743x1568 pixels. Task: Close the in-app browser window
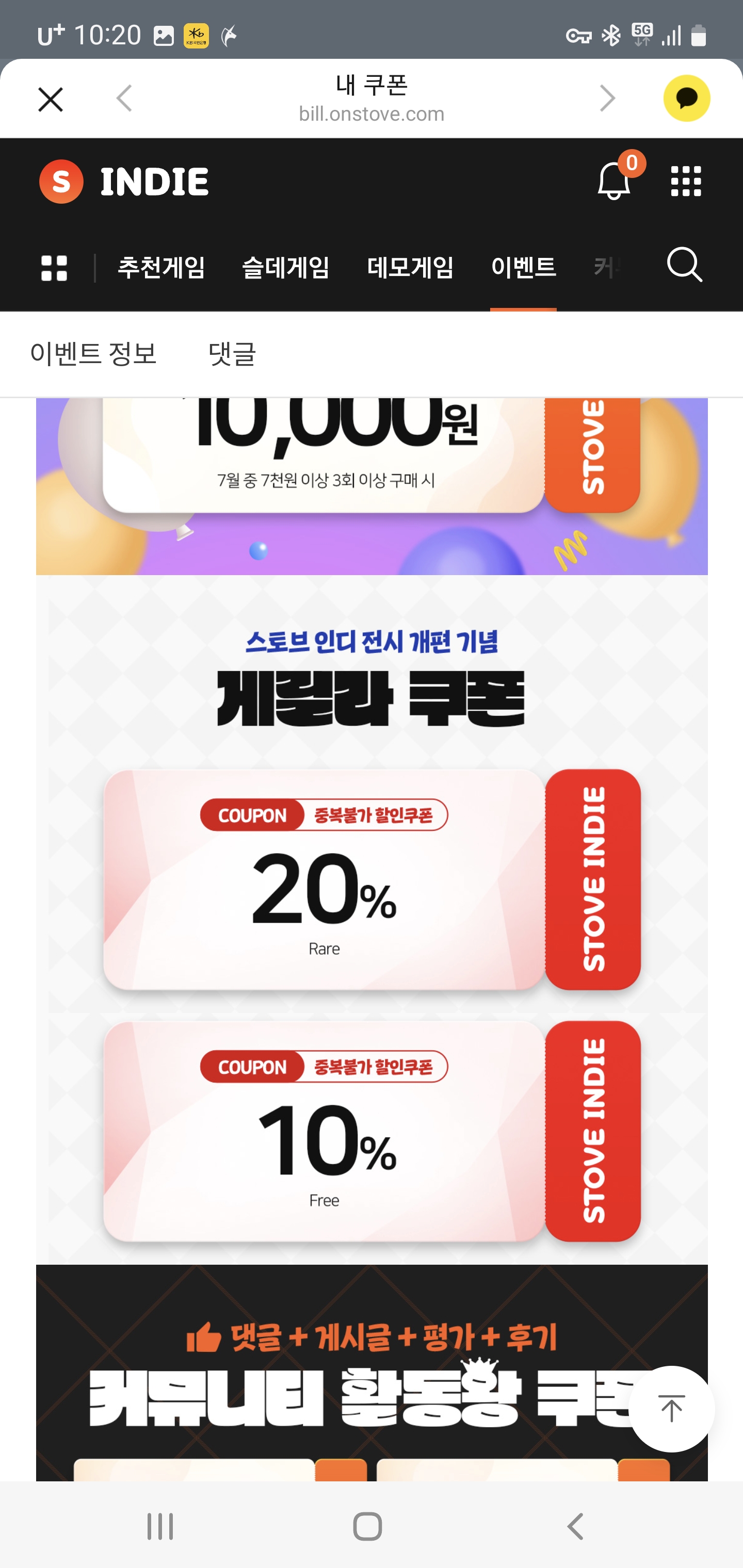click(51, 99)
